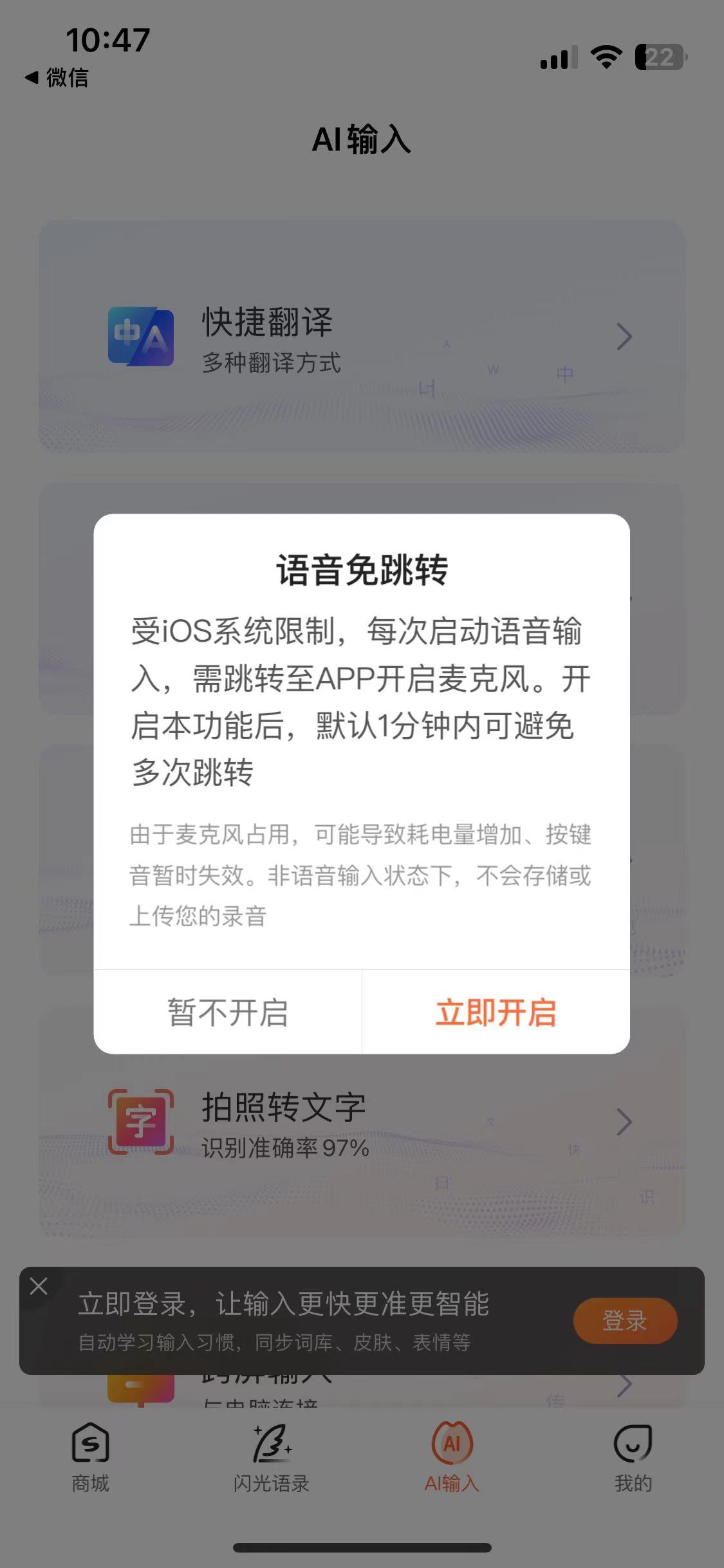Screen dimensions: 724x1568
Task: Return to 微信 via back link
Action: 56,79
